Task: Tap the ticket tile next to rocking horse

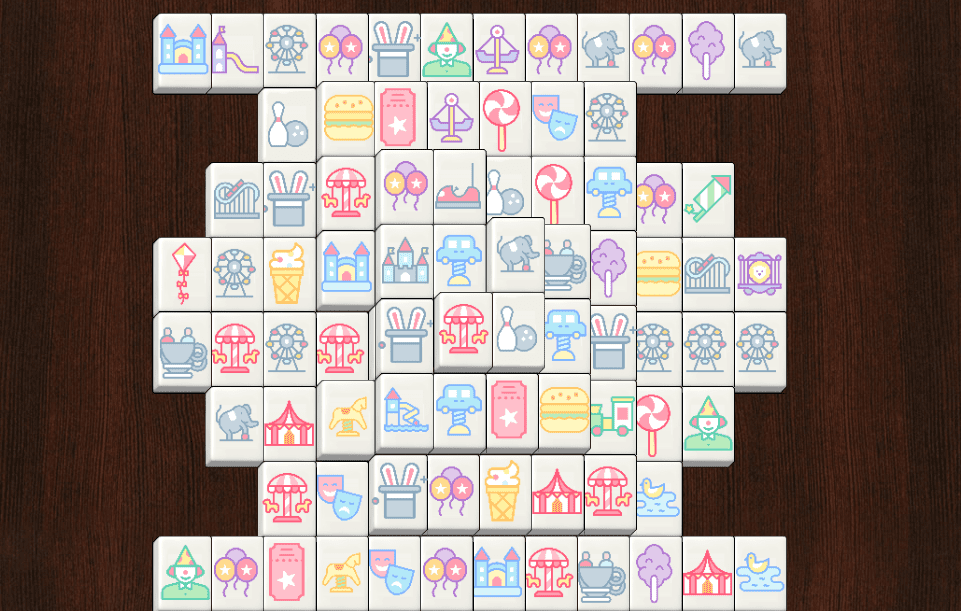Action: [x=287, y=574]
